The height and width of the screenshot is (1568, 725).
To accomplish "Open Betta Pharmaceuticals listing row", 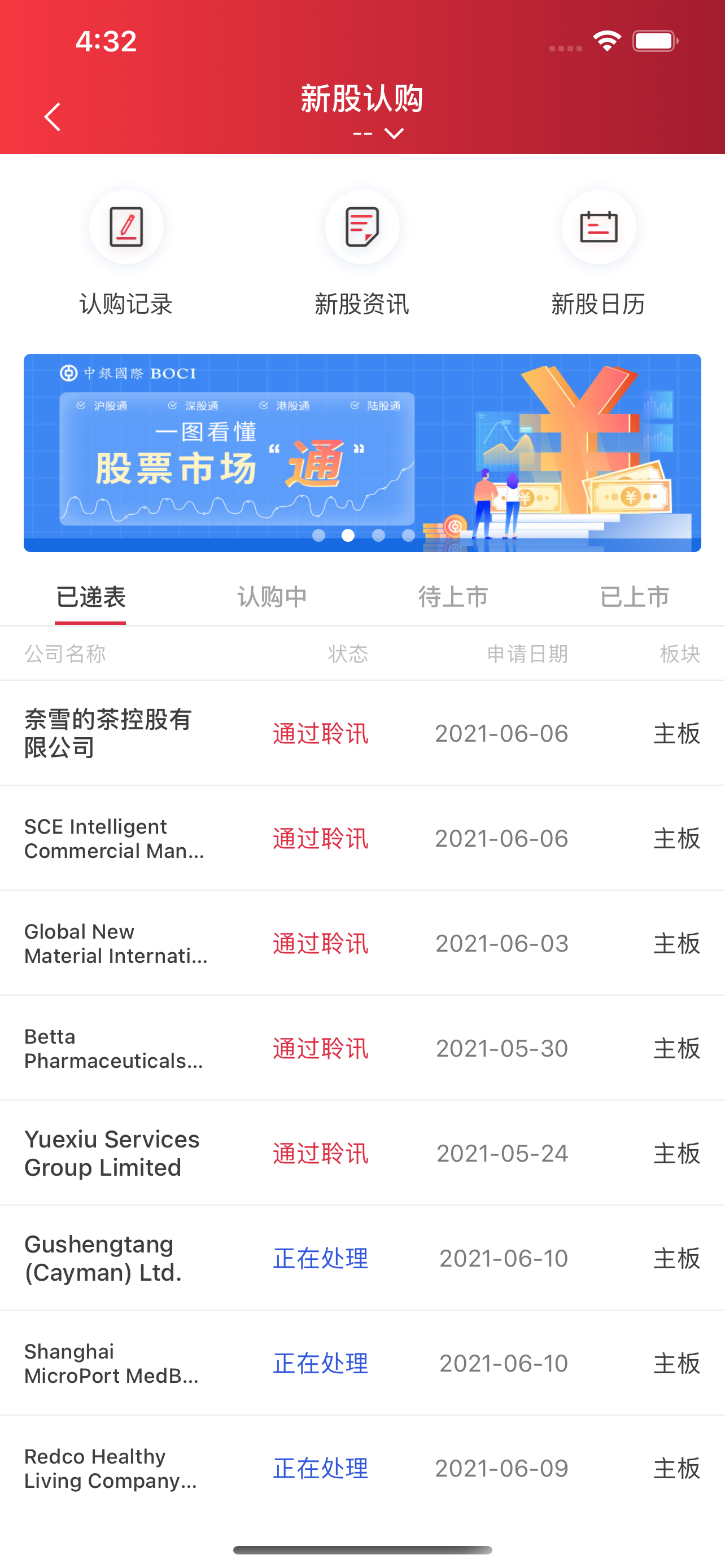I will click(362, 1049).
